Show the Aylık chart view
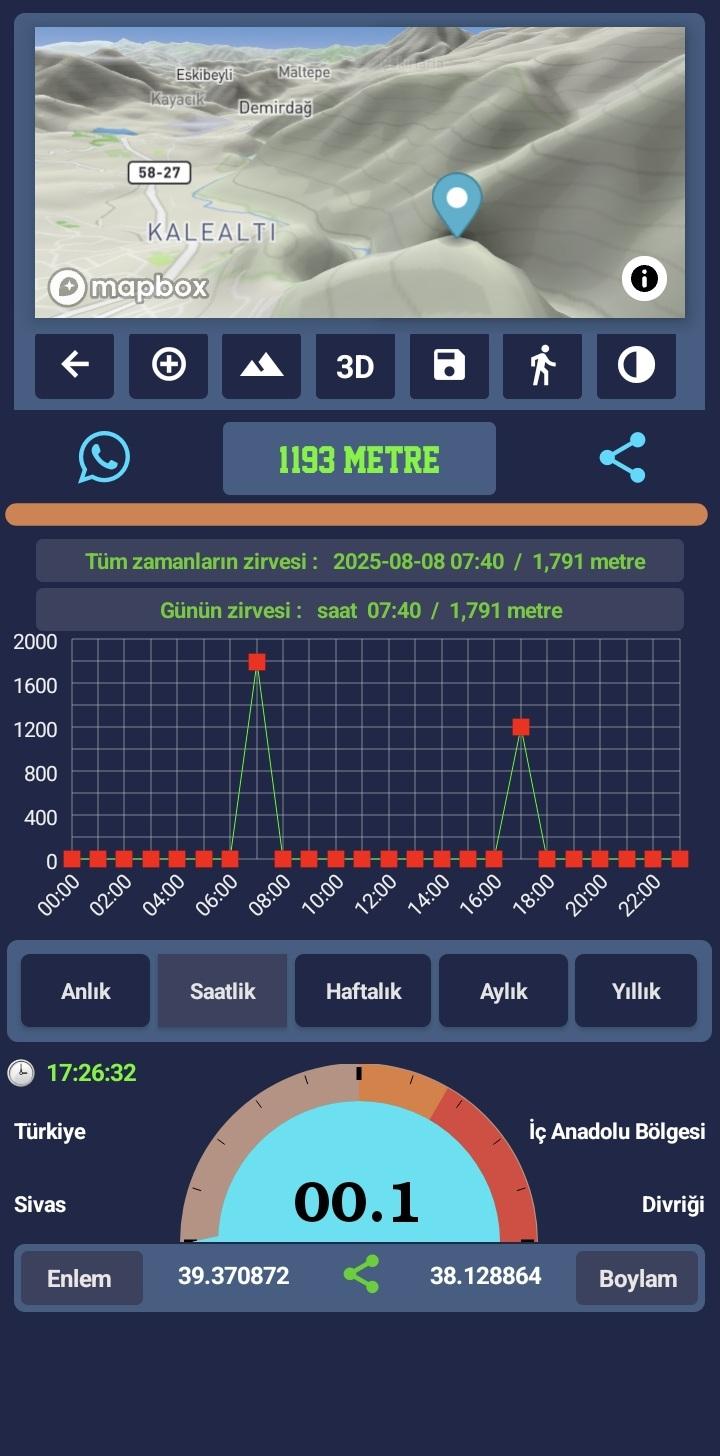This screenshot has height=1456, width=720. (x=503, y=991)
